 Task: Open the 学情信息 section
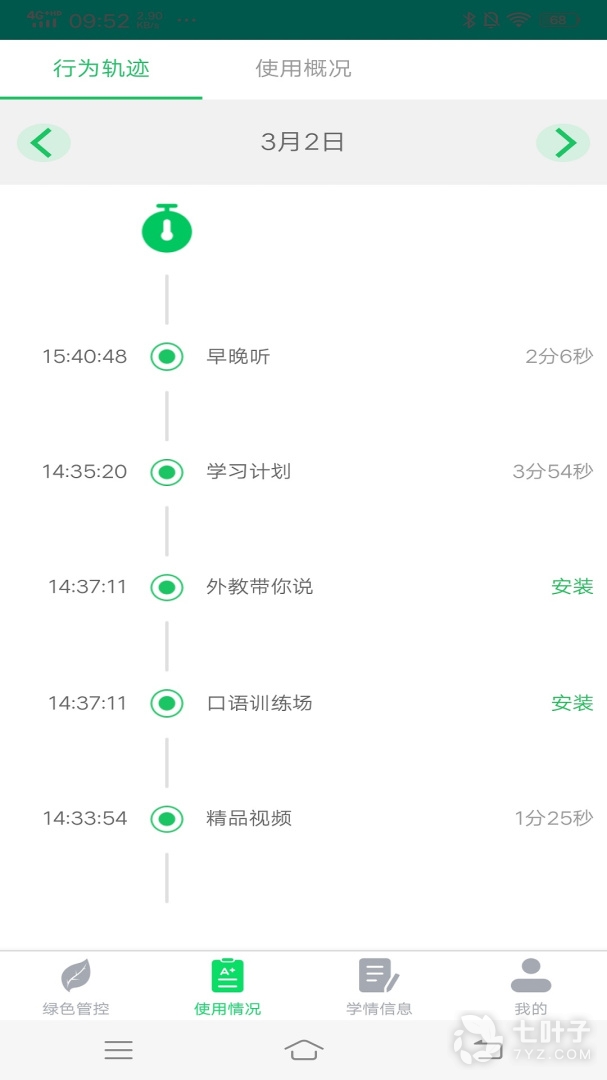379,986
